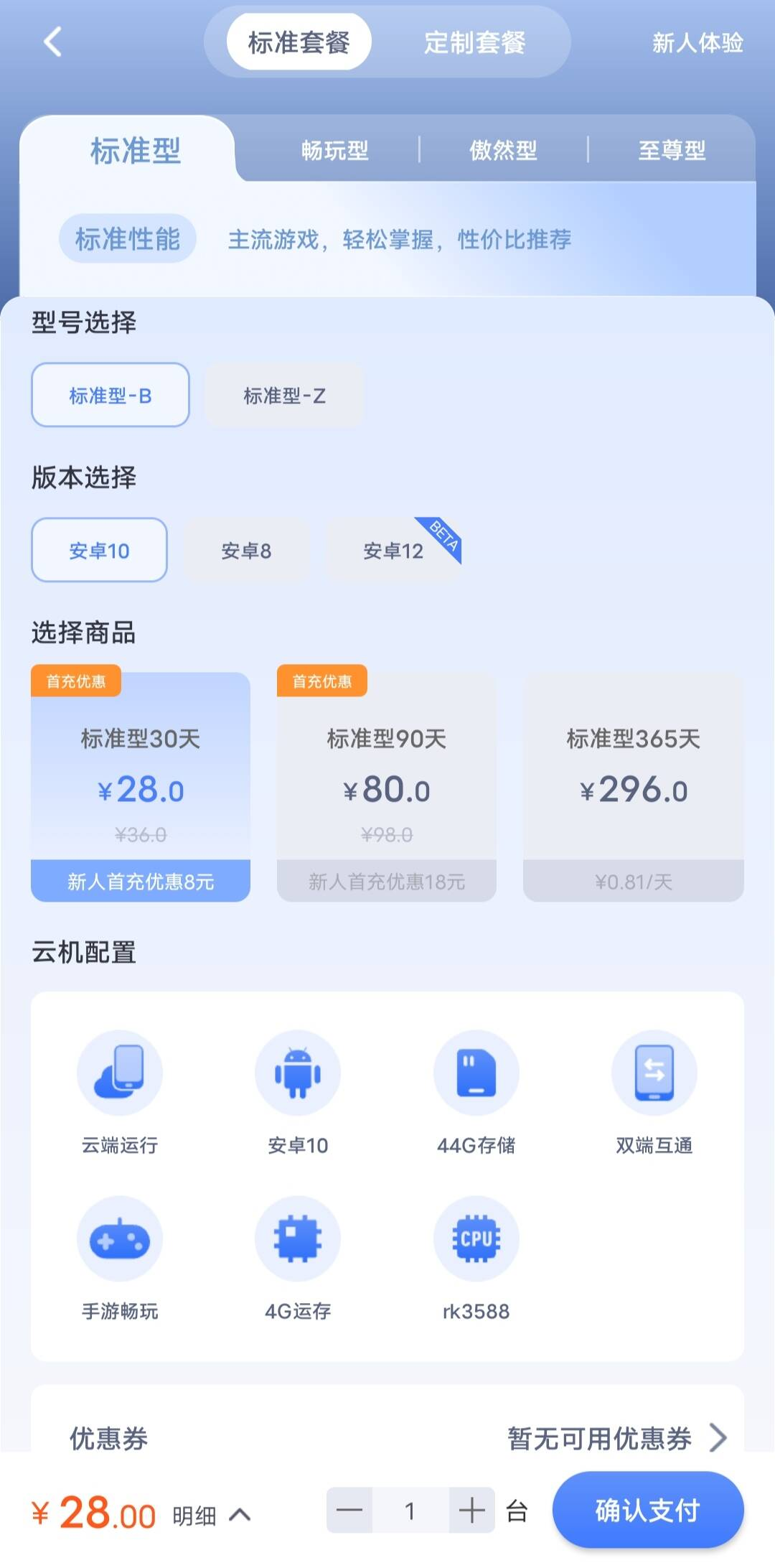Switch to the 标准套餐 tab

coord(299,42)
